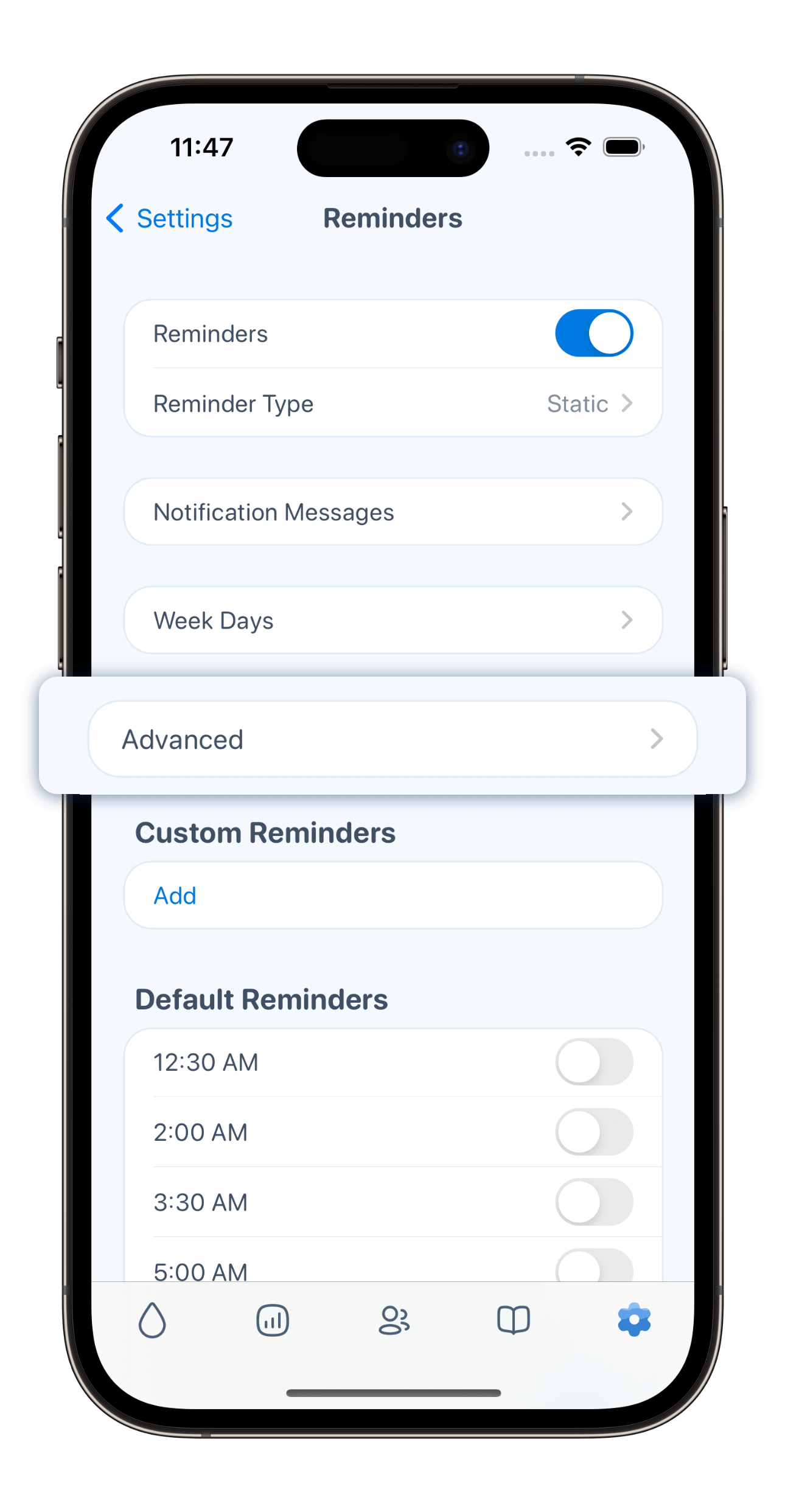Switch to the book tab
785x1512 pixels.
[x=514, y=1320]
